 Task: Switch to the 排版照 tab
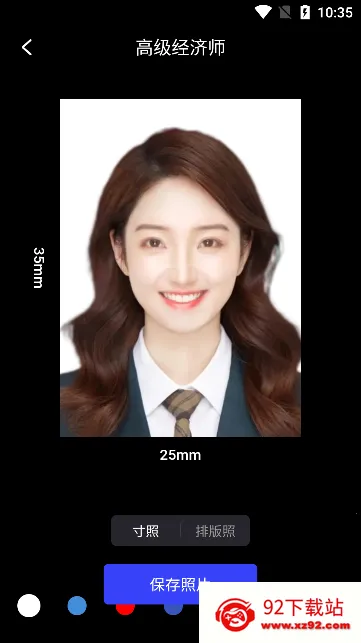[215, 531]
